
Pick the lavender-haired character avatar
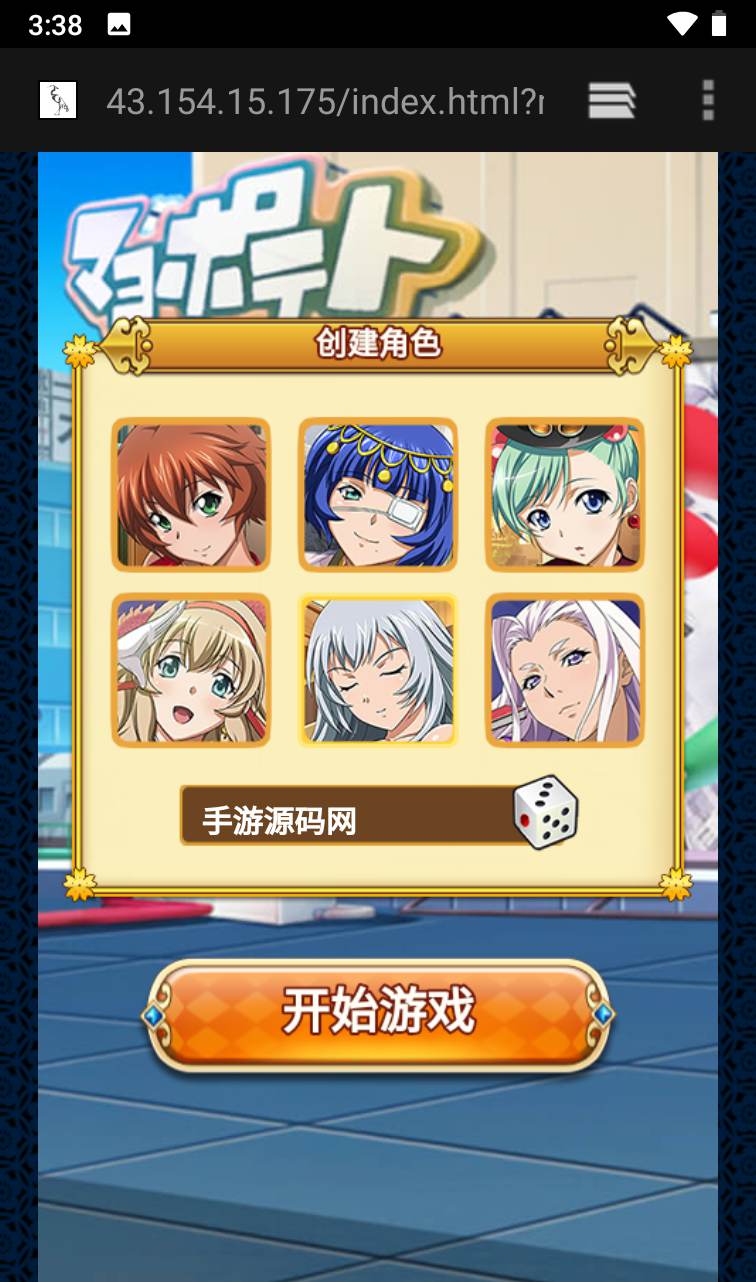(565, 670)
